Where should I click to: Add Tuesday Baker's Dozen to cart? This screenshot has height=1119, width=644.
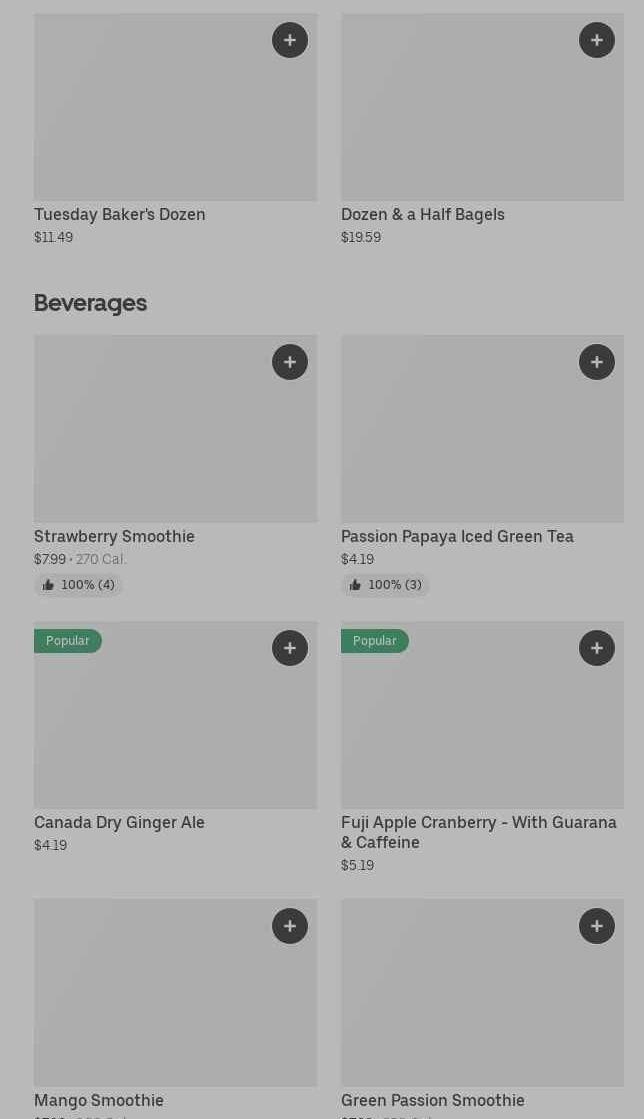tap(290, 40)
